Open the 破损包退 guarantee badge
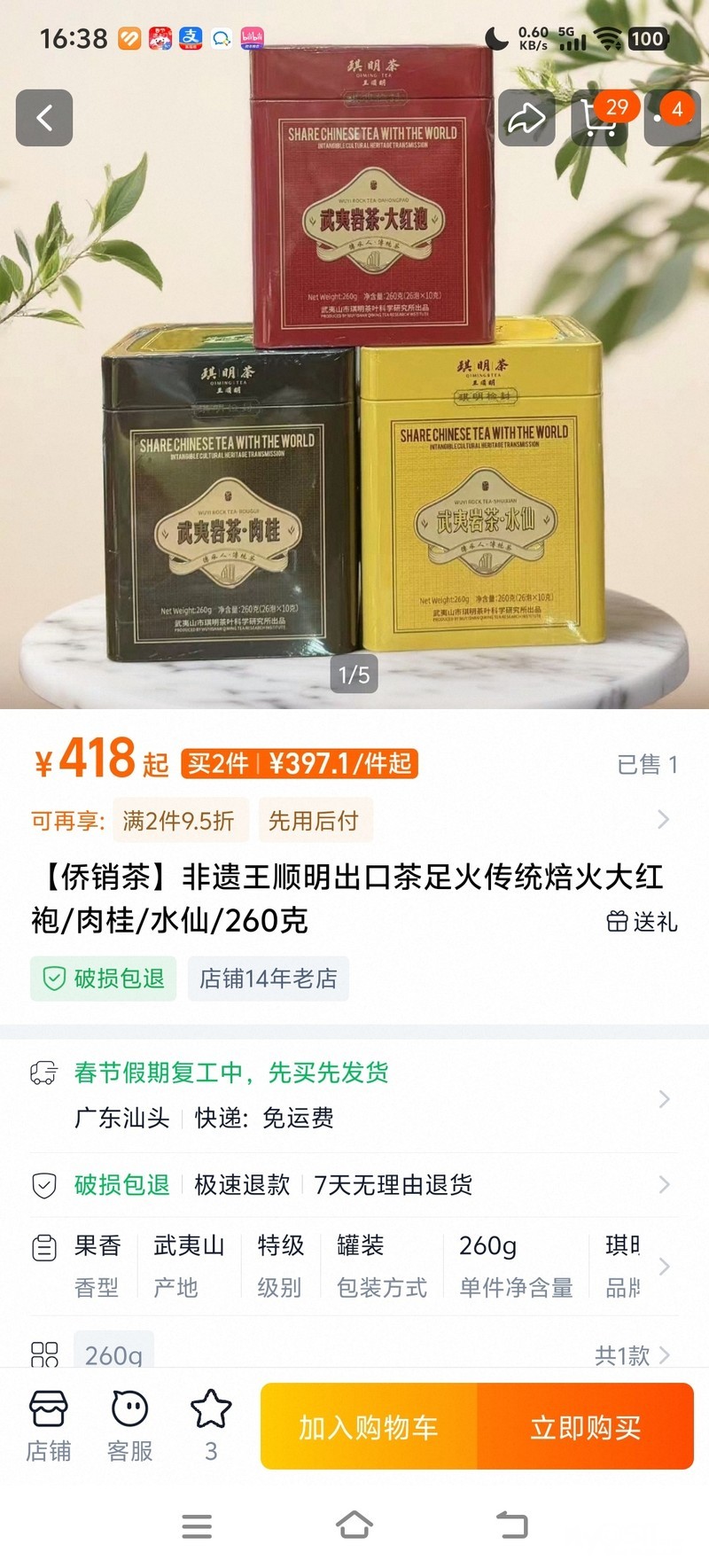This screenshot has width=709, height=1568. [x=104, y=979]
